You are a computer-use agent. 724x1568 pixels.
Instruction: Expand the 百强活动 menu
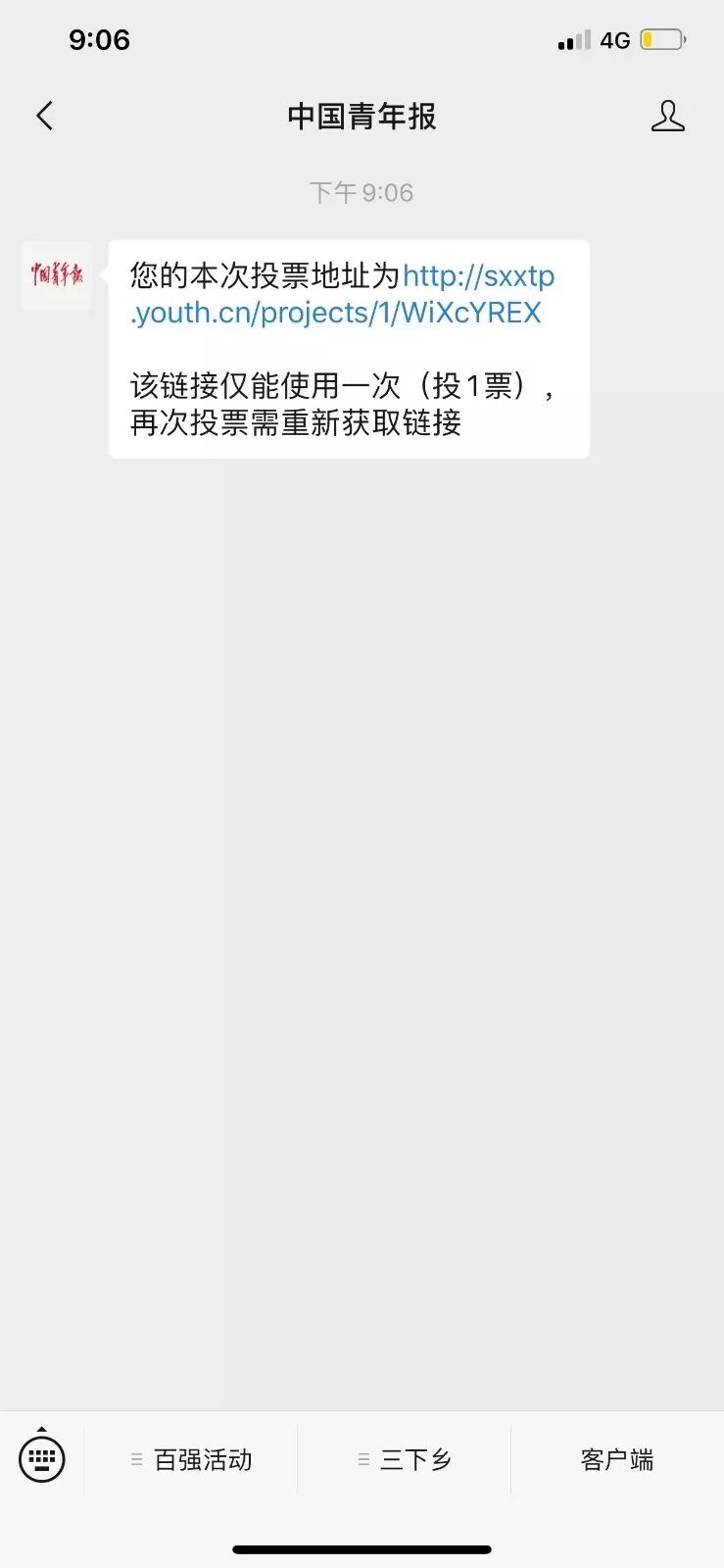pos(191,1459)
